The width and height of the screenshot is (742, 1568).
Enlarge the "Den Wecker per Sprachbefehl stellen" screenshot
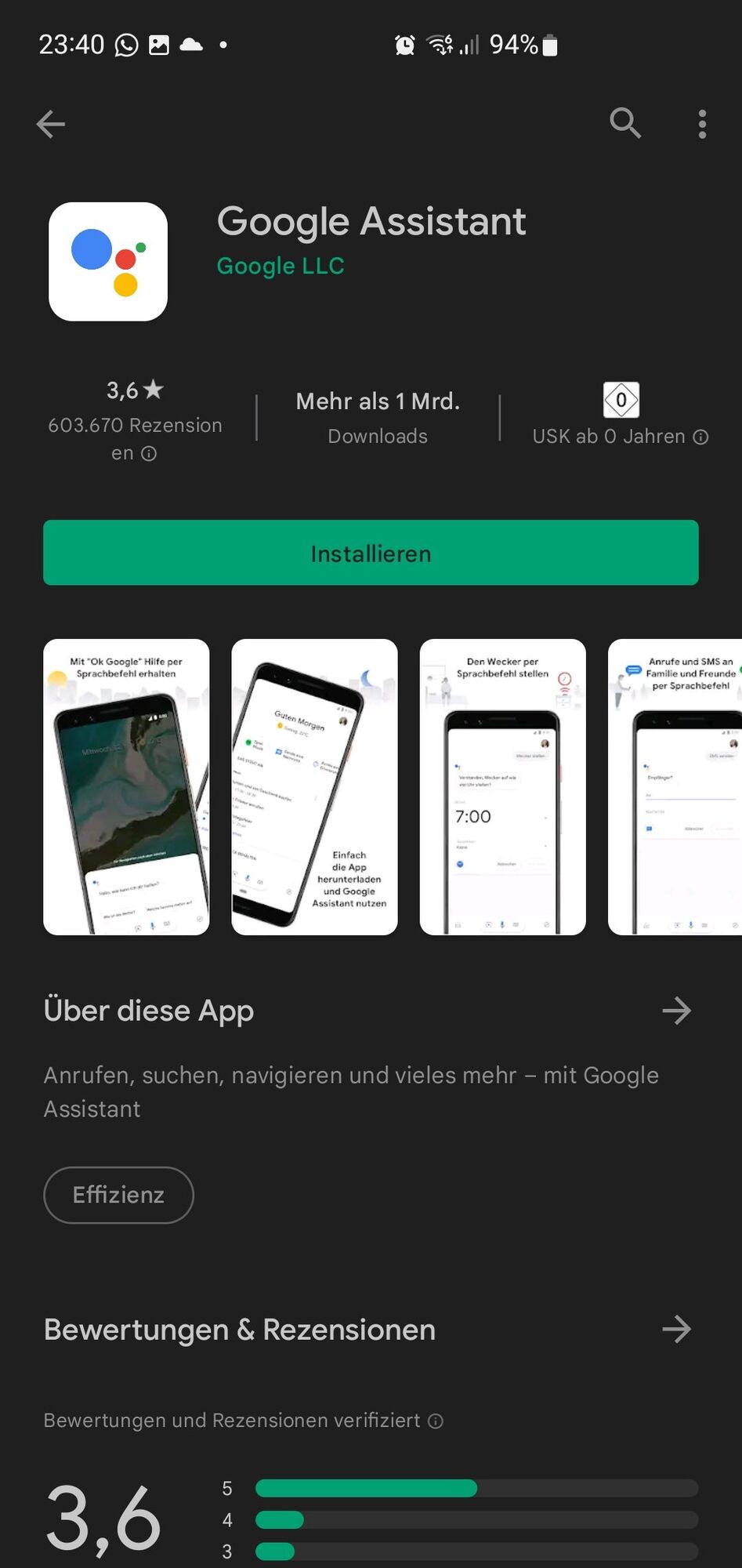pos(502,786)
